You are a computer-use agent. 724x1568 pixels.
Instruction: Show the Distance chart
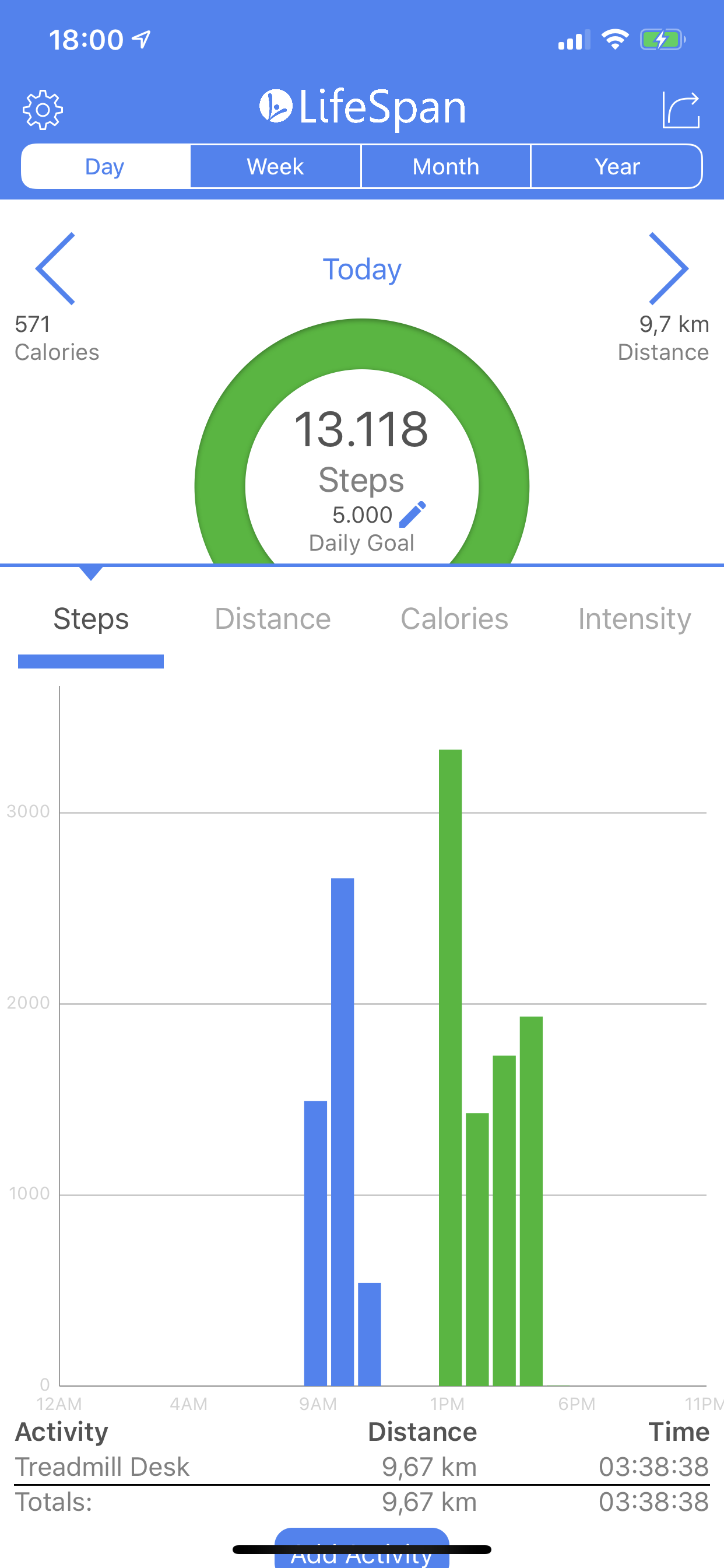tap(273, 619)
